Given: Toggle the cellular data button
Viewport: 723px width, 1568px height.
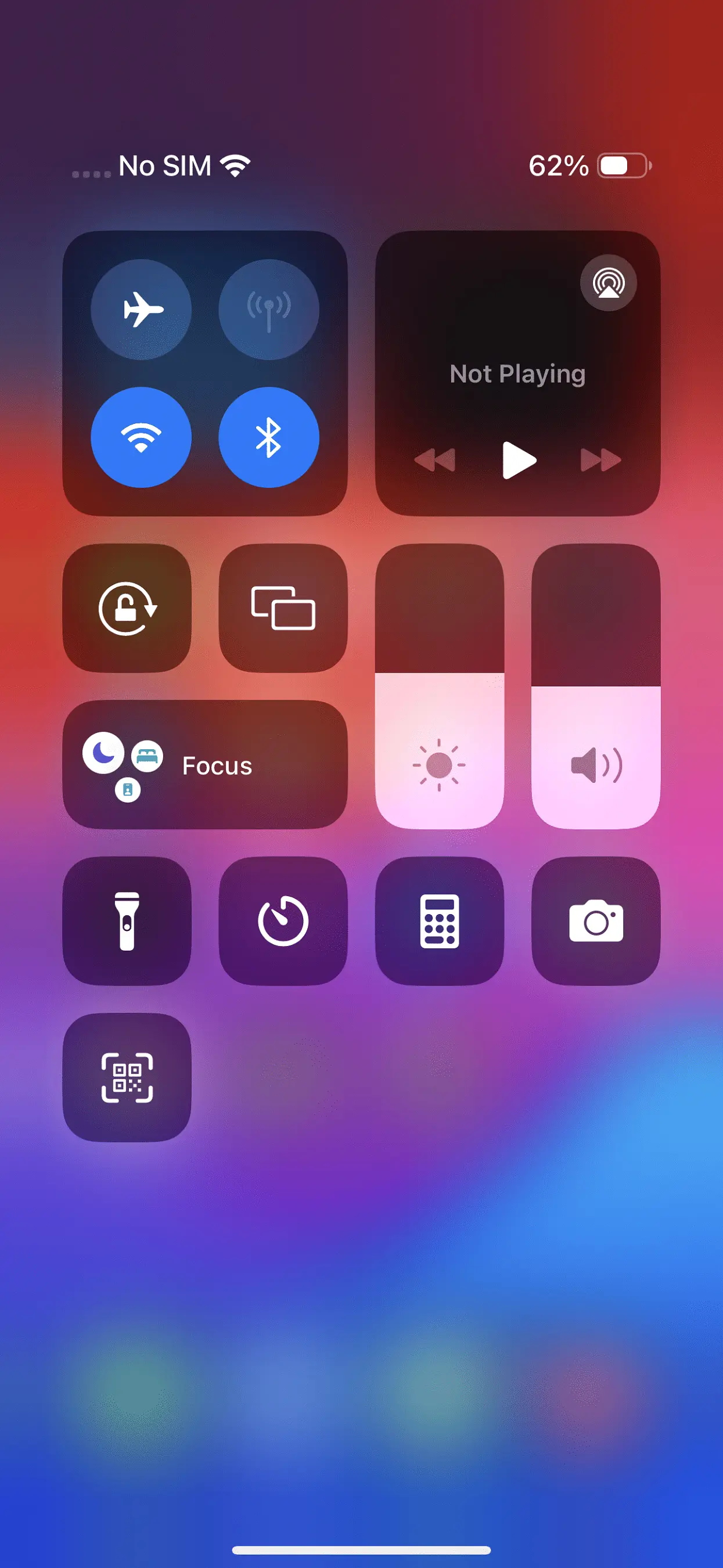Looking at the screenshot, I should point(268,309).
